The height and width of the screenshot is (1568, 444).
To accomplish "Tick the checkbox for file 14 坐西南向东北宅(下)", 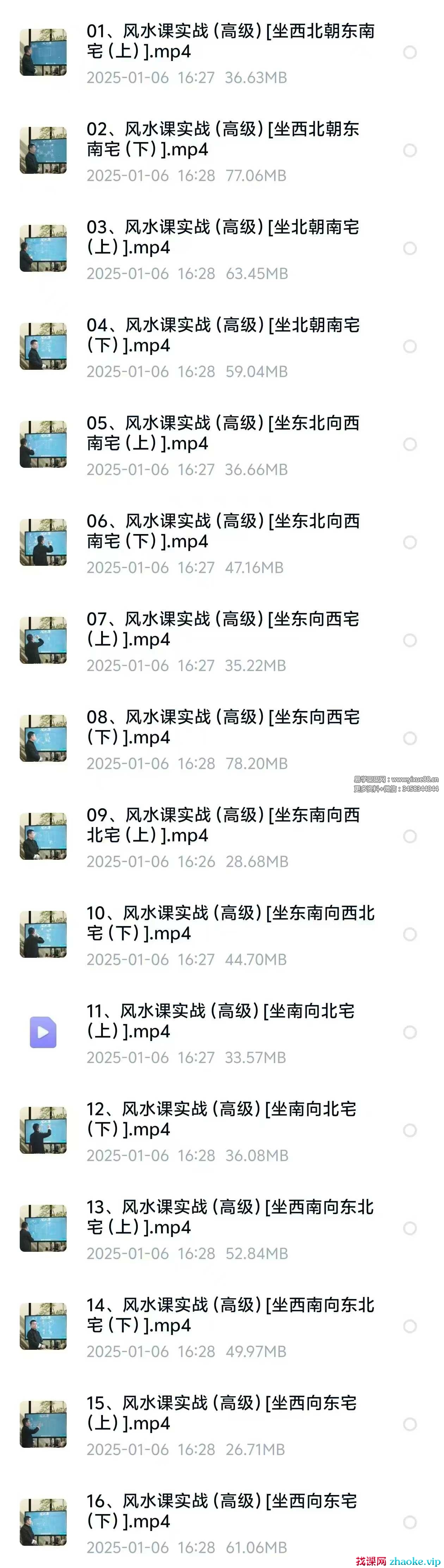I will 410,1326.
